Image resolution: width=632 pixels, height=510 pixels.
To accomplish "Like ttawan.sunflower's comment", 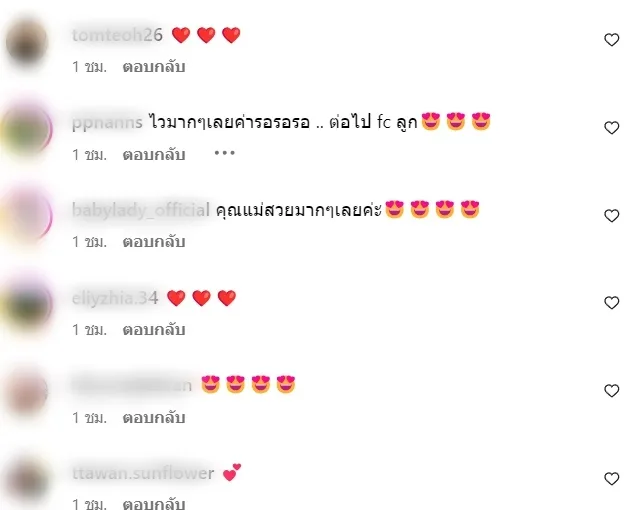I will (611, 479).
